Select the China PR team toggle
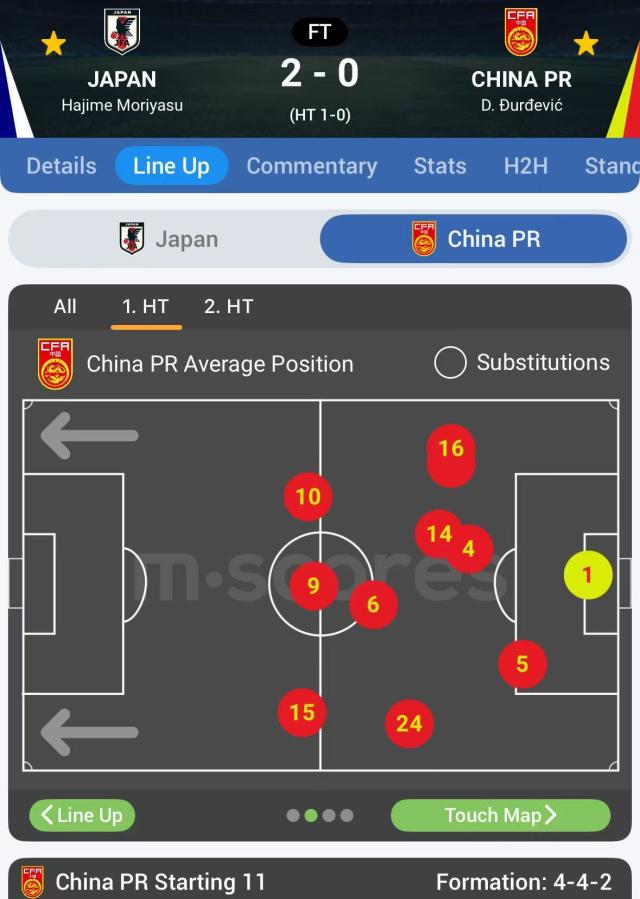Image resolution: width=640 pixels, height=899 pixels. 475,239
